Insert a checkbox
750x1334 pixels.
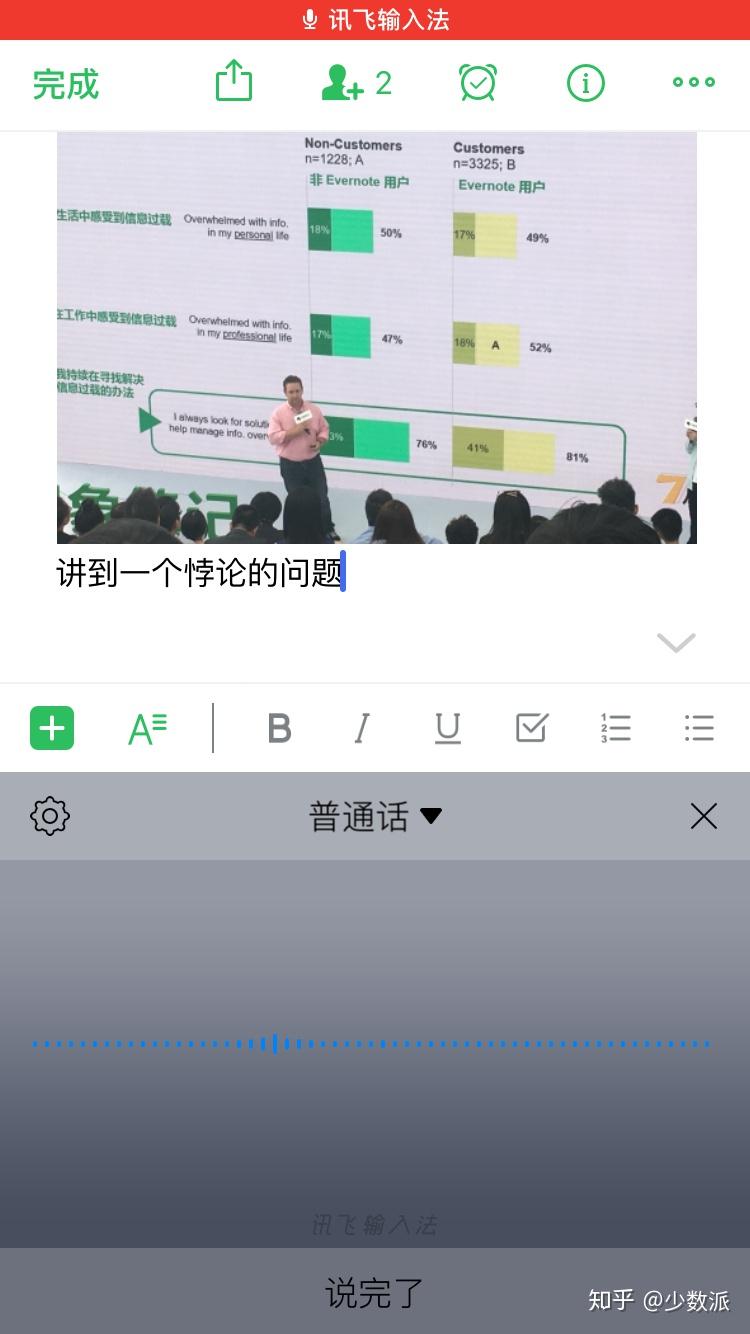coord(531,728)
